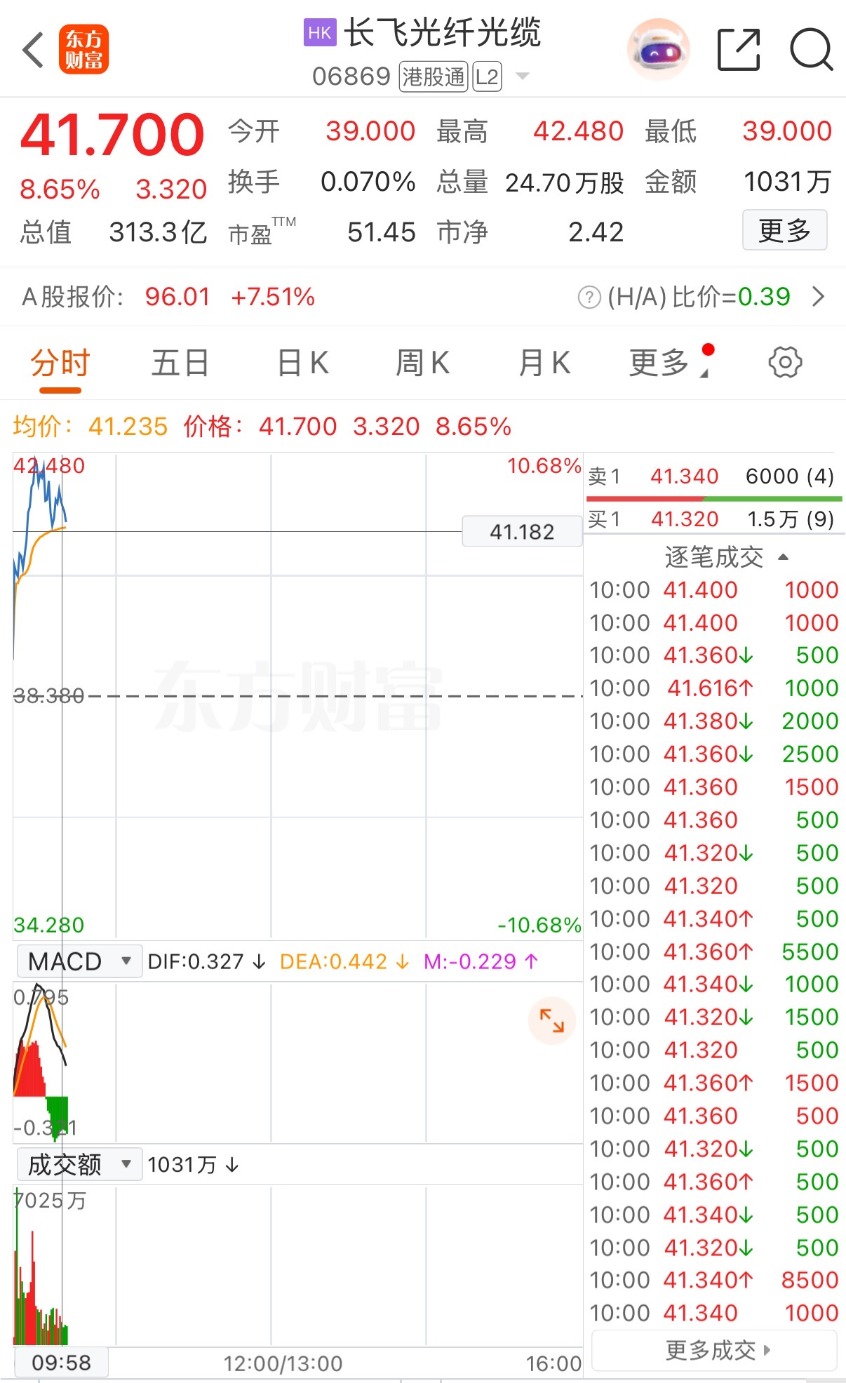Switch to the 日K chart tab
The height and width of the screenshot is (1383, 846).
302,363
